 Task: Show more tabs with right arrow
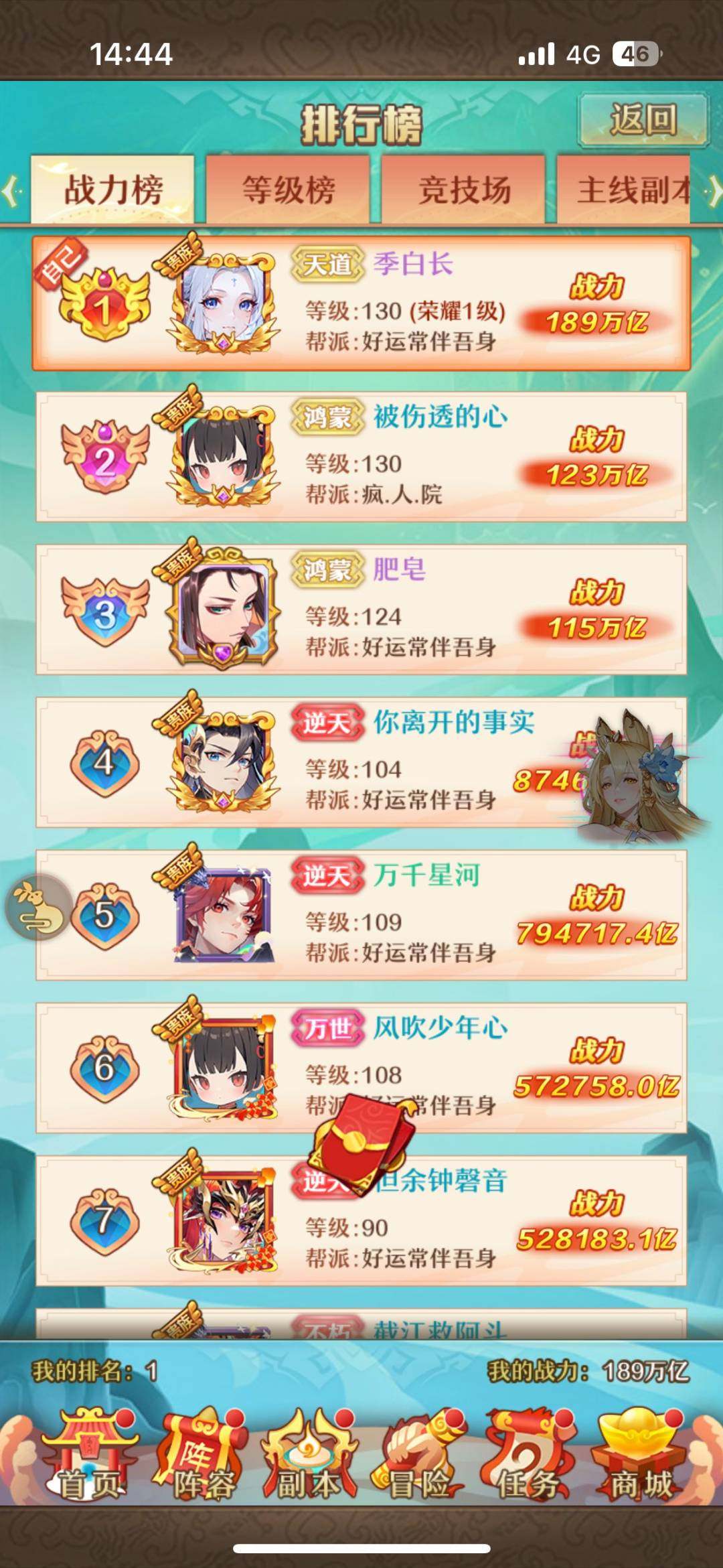coord(714,192)
